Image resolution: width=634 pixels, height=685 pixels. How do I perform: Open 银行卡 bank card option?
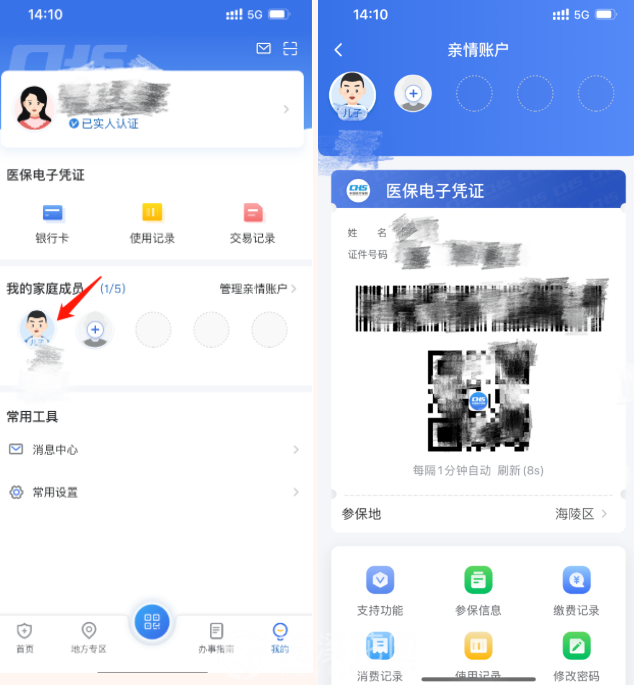(52, 222)
